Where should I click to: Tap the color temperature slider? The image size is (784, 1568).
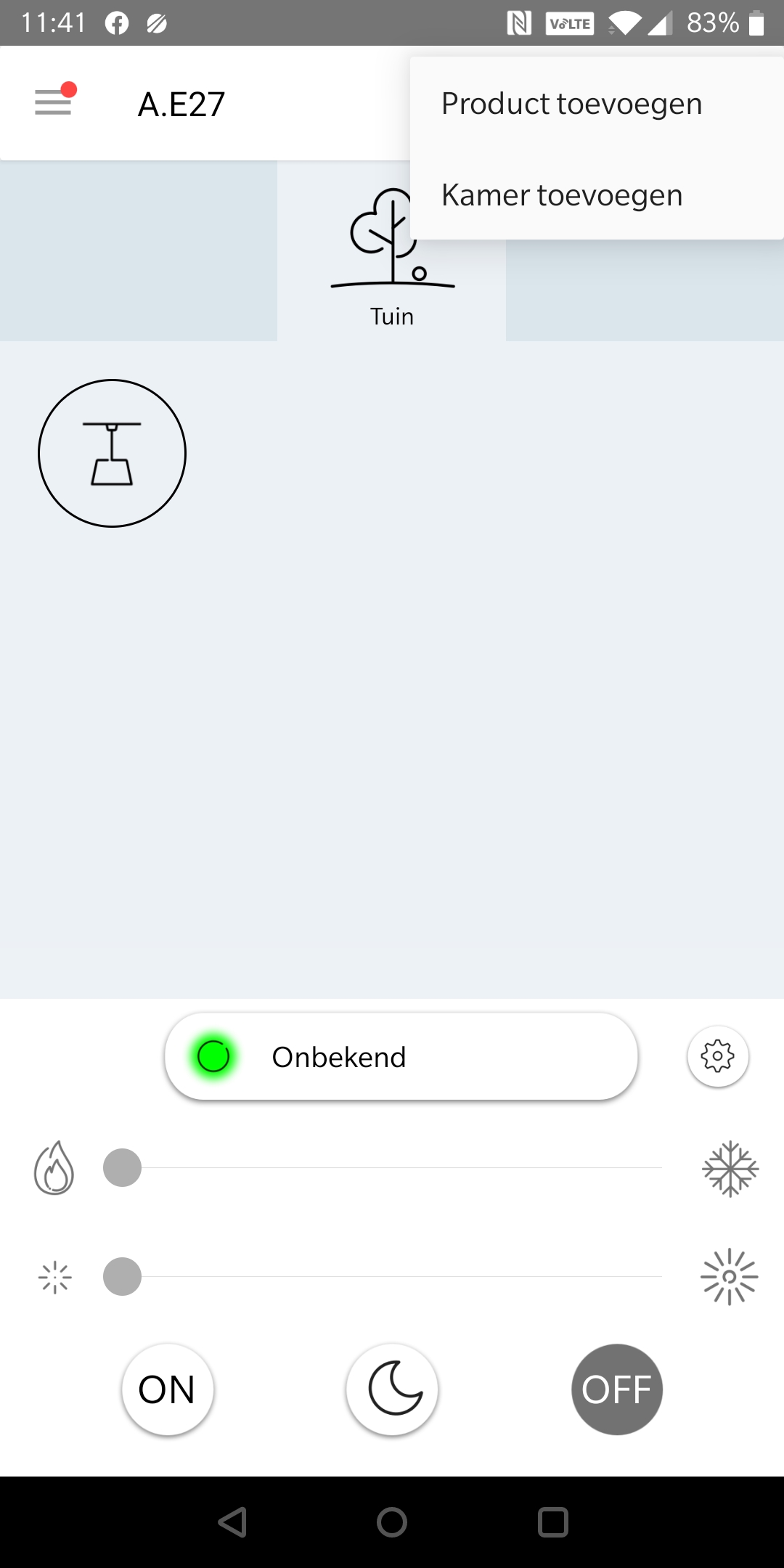392,1168
